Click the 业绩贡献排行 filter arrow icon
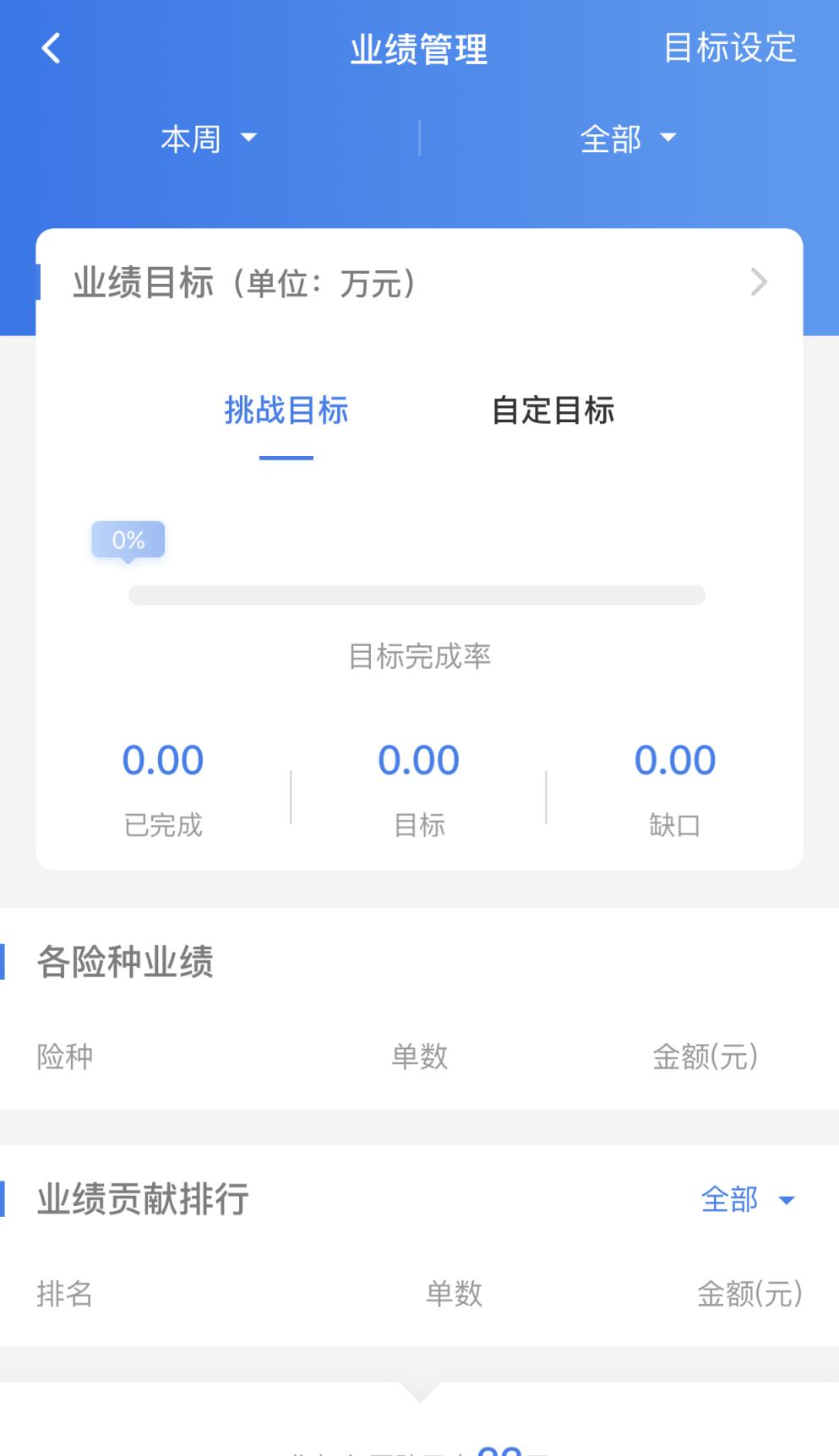 pyautogui.click(x=787, y=1199)
